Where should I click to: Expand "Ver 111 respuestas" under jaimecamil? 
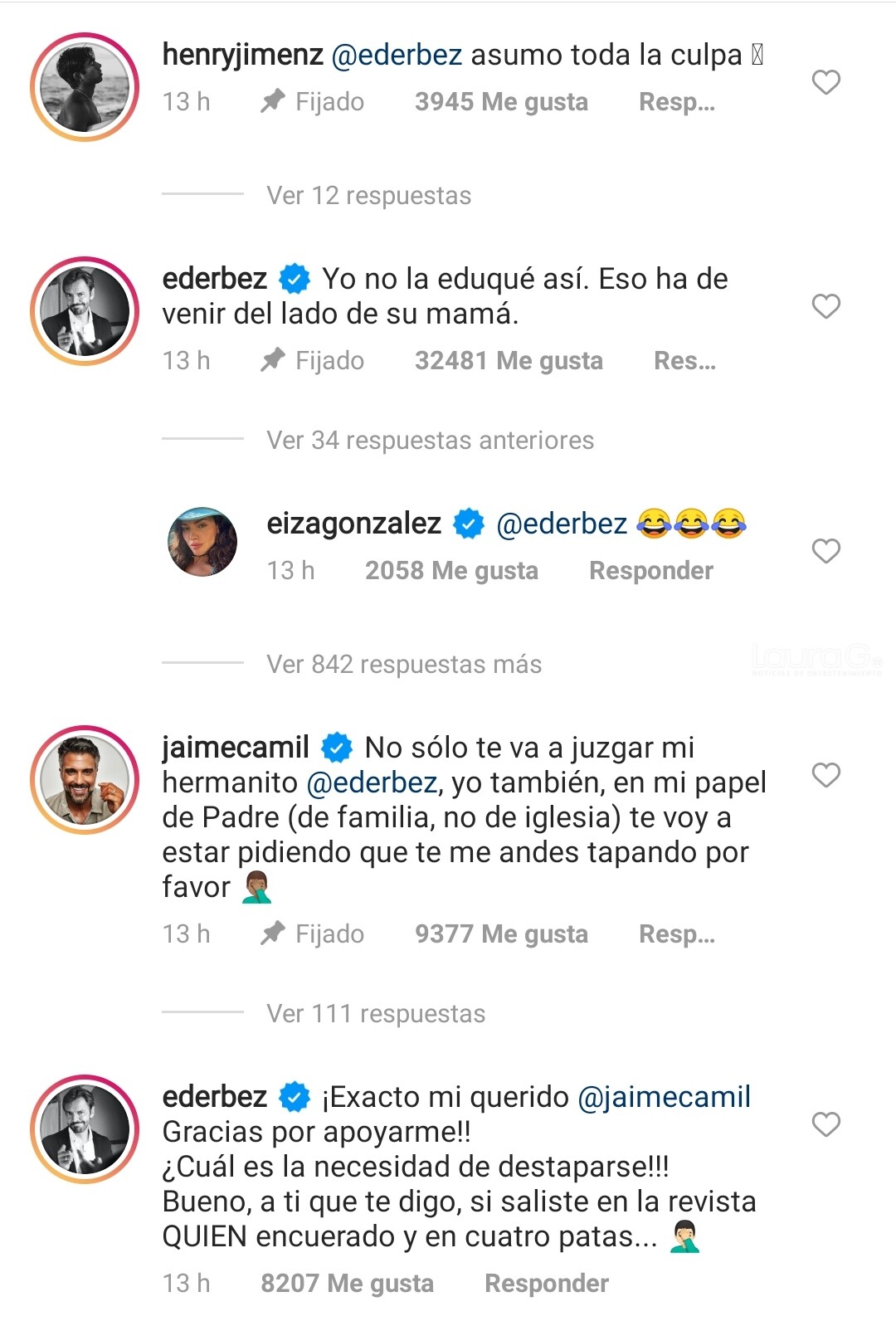pos(376,1014)
